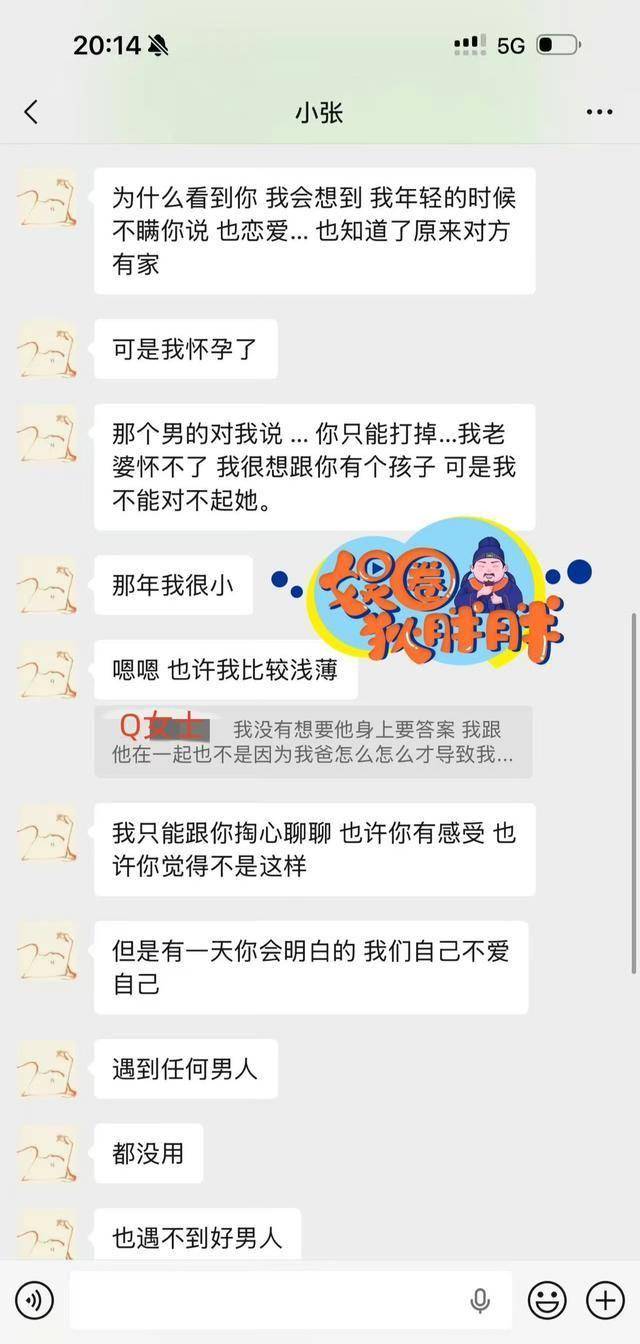Go back from the 小张 chat

tap(31, 112)
